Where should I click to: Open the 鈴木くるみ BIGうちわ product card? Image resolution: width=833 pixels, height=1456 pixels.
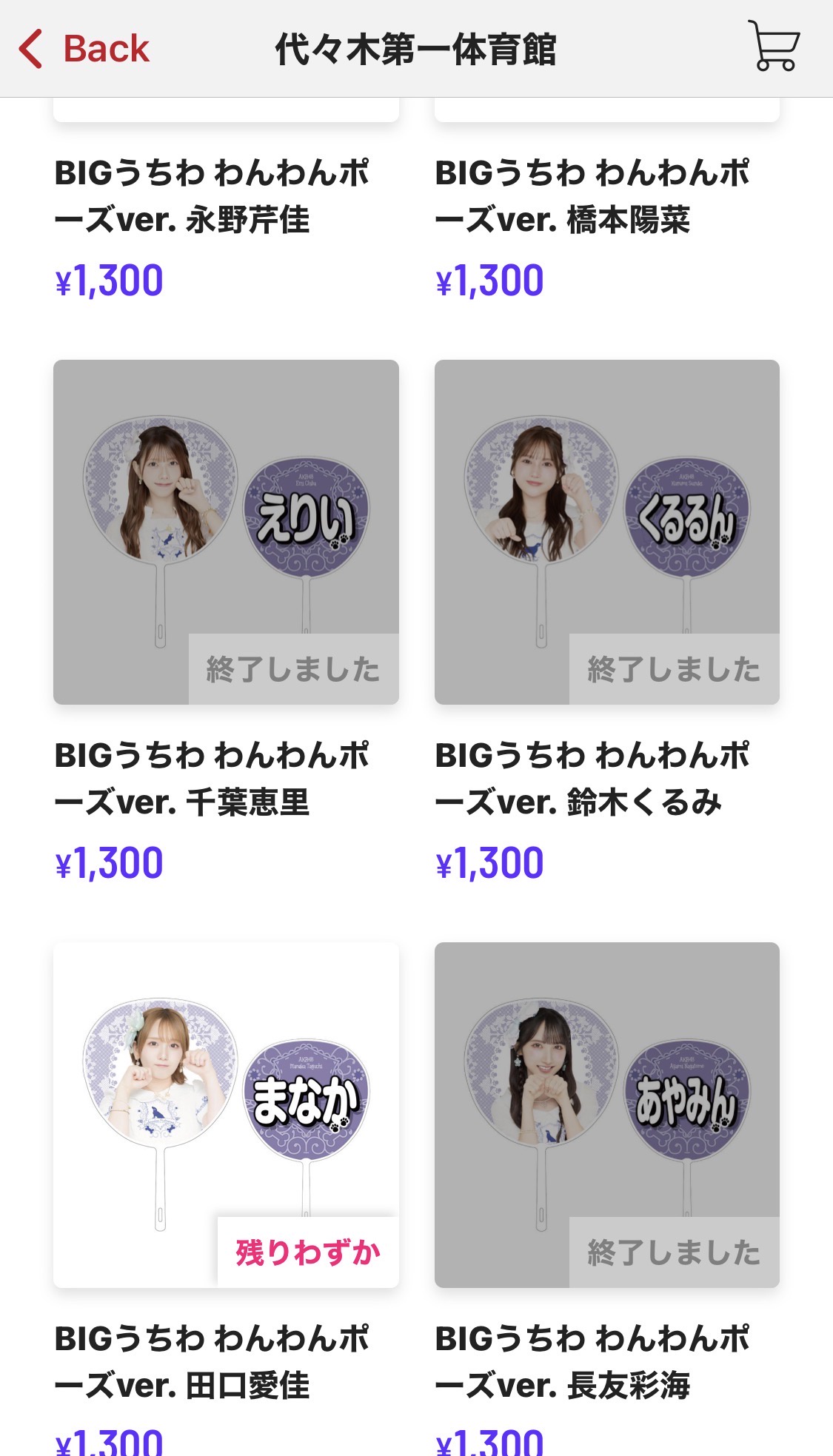coord(606,532)
